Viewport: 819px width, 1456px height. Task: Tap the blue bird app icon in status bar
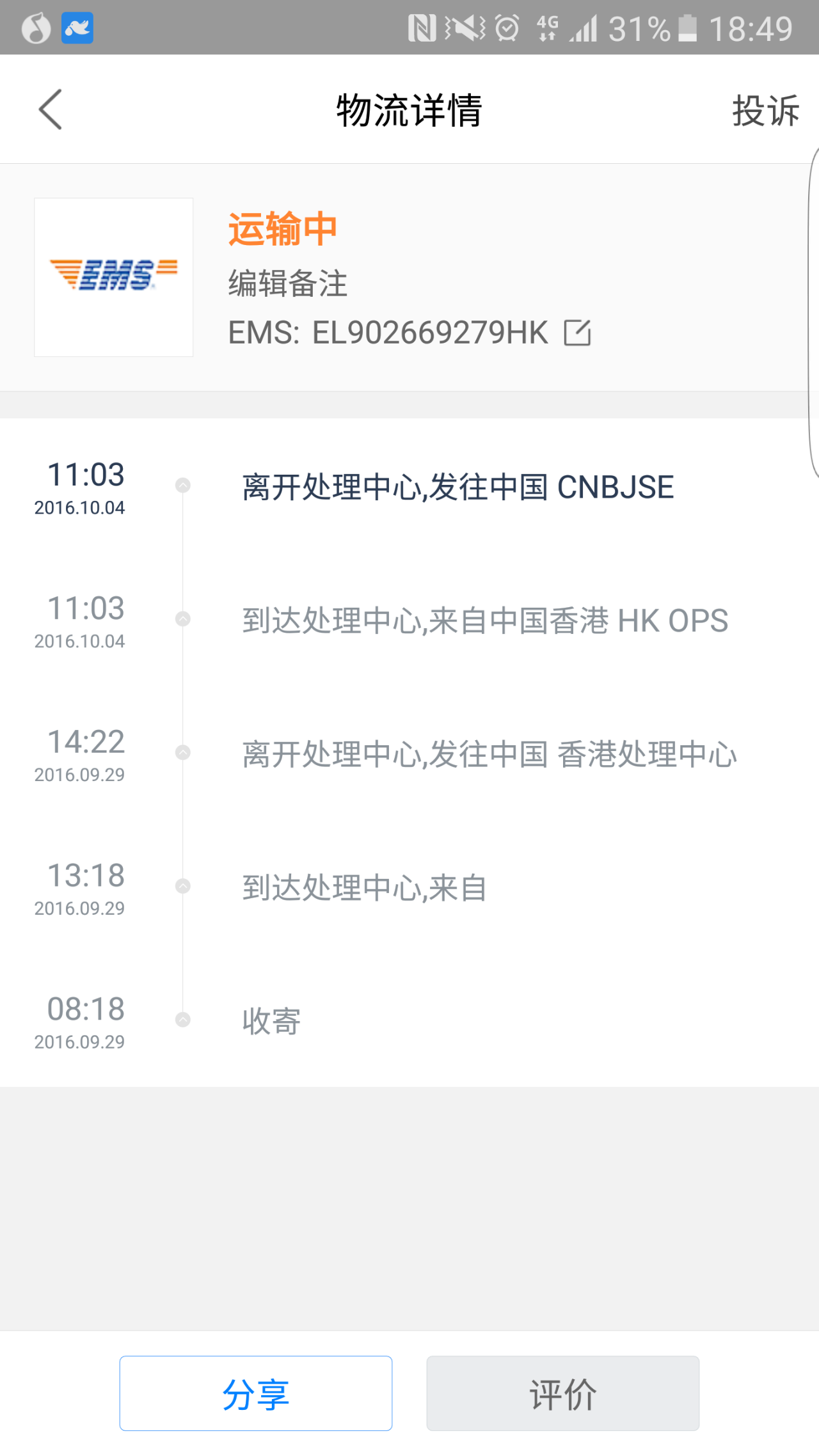[x=76, y=27]
